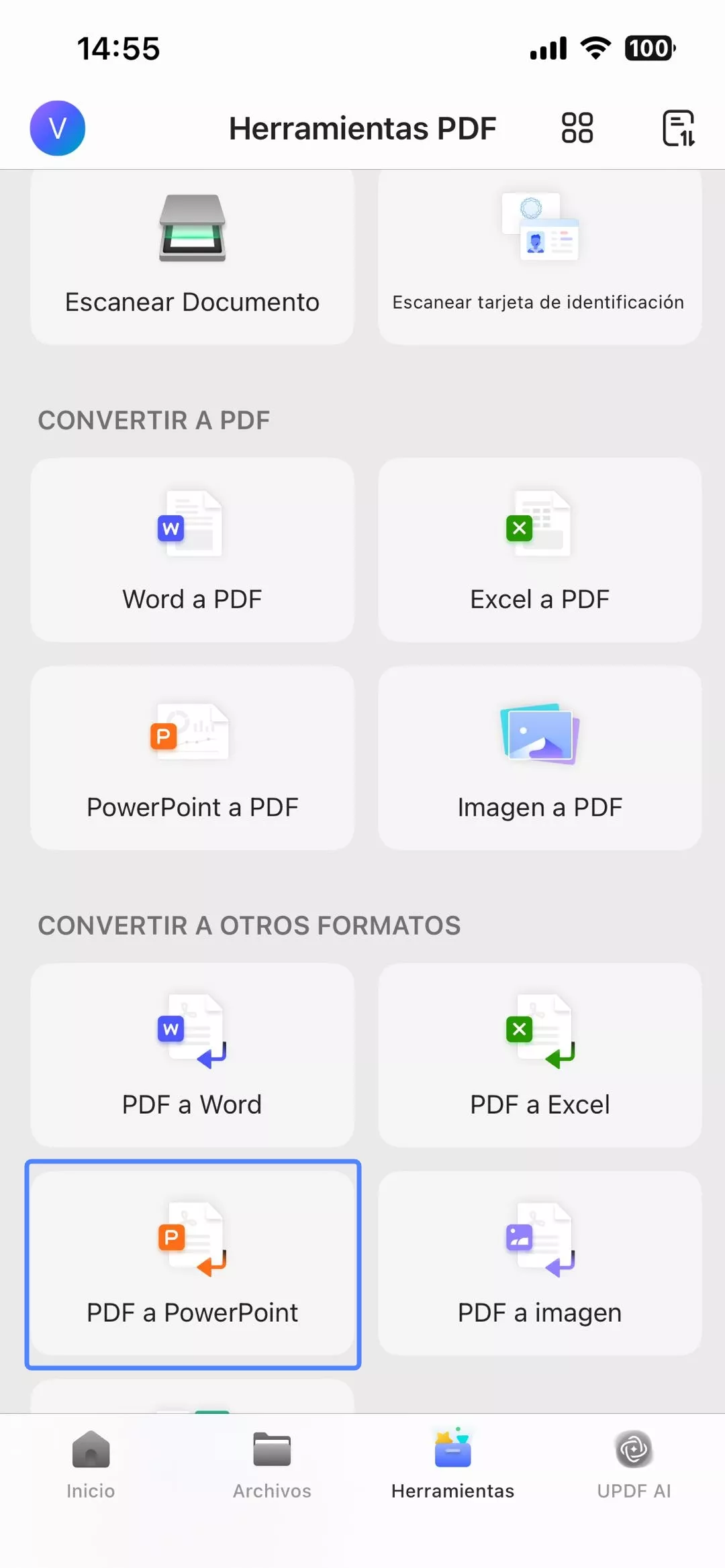The image size is (725, 1568).
Task: Open the grid layout view switcher
Action: click(578, 127)
